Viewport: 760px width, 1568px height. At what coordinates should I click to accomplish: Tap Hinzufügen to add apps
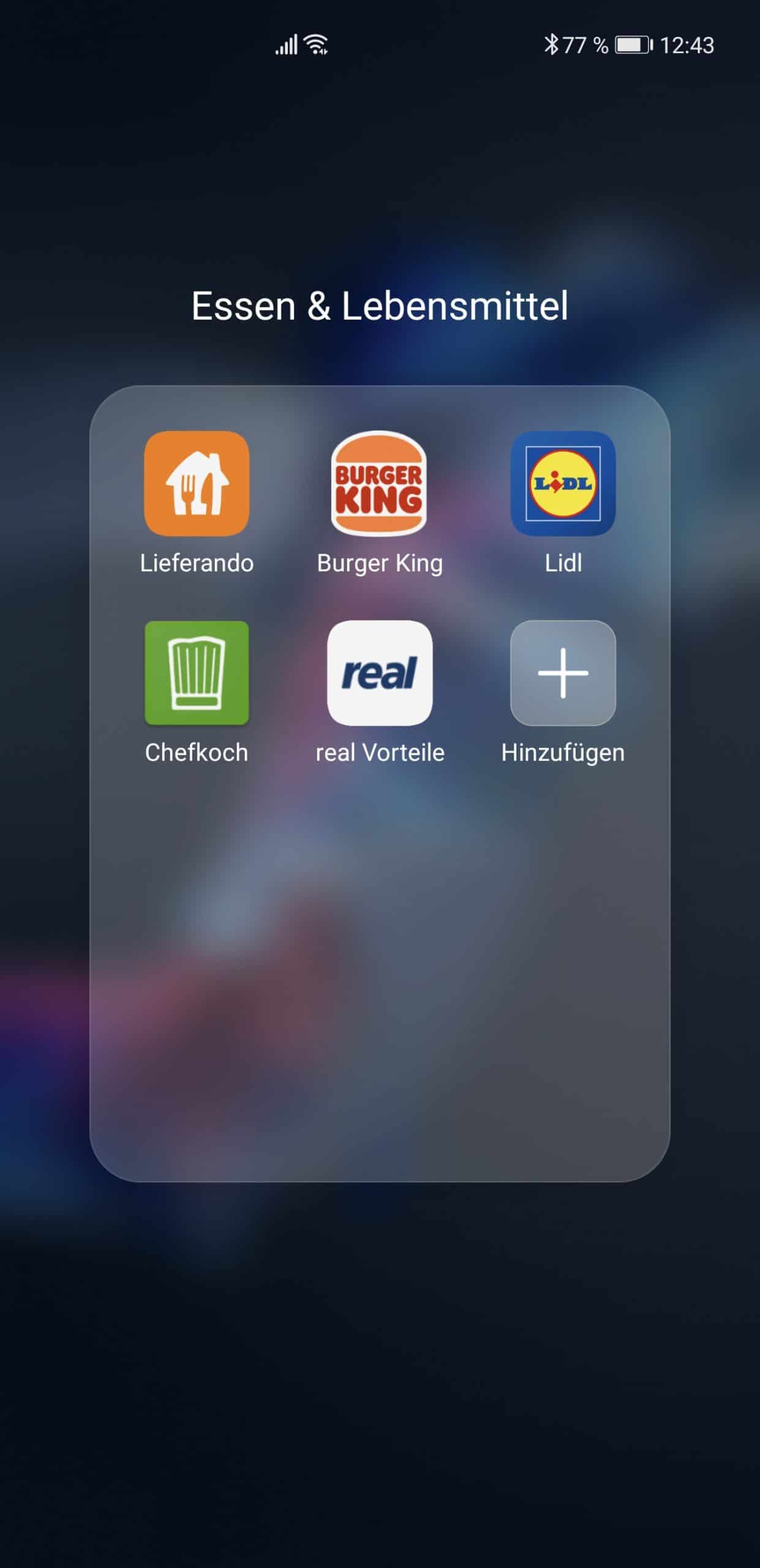tap(563, 673)
